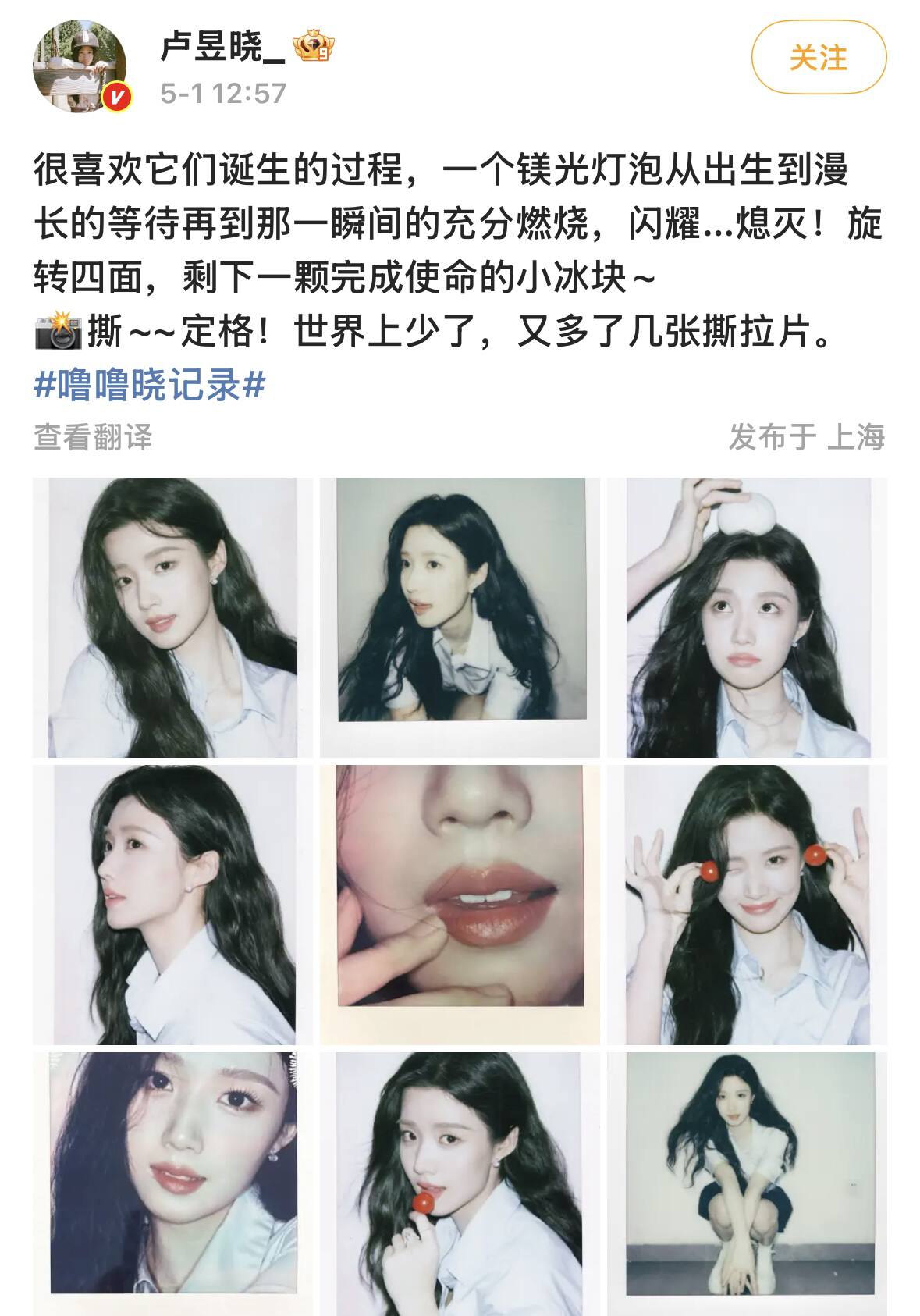
Task: Open the close-up lips photo
Action: 460,904
